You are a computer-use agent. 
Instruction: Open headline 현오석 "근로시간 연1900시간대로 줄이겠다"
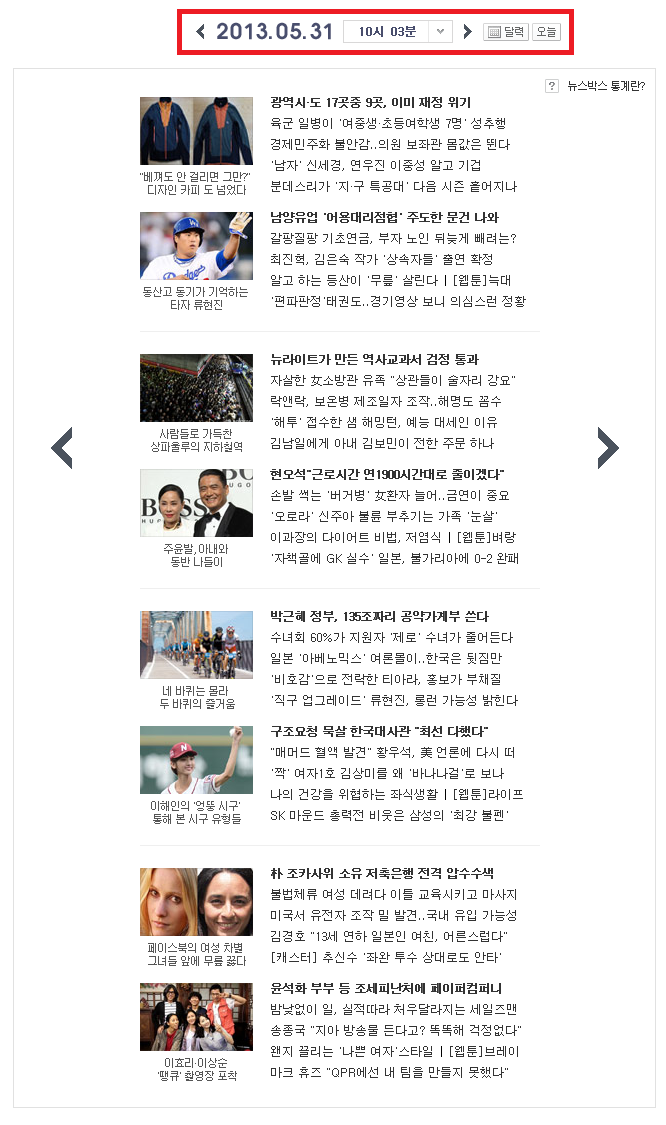(387, 474)
